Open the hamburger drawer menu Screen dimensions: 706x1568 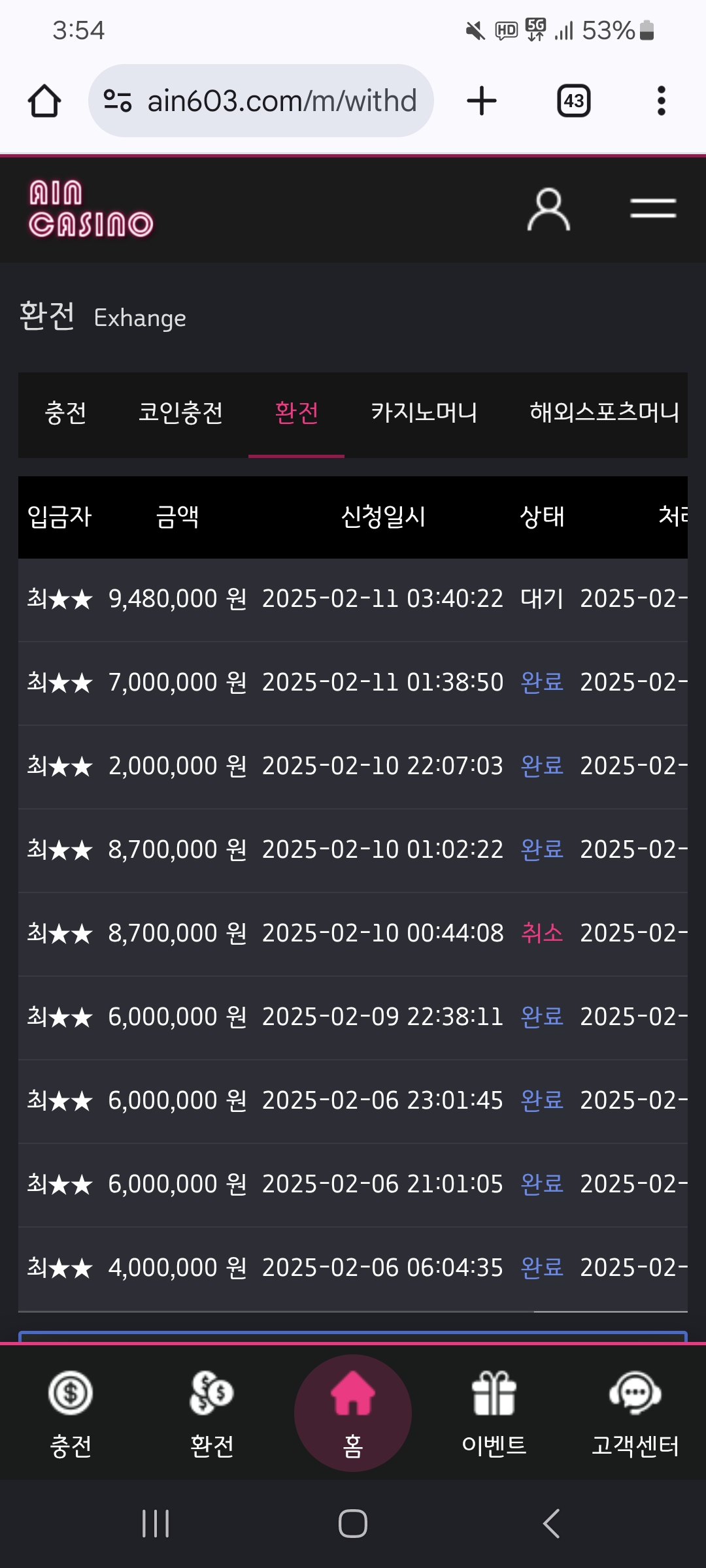[x=653, y=209]
